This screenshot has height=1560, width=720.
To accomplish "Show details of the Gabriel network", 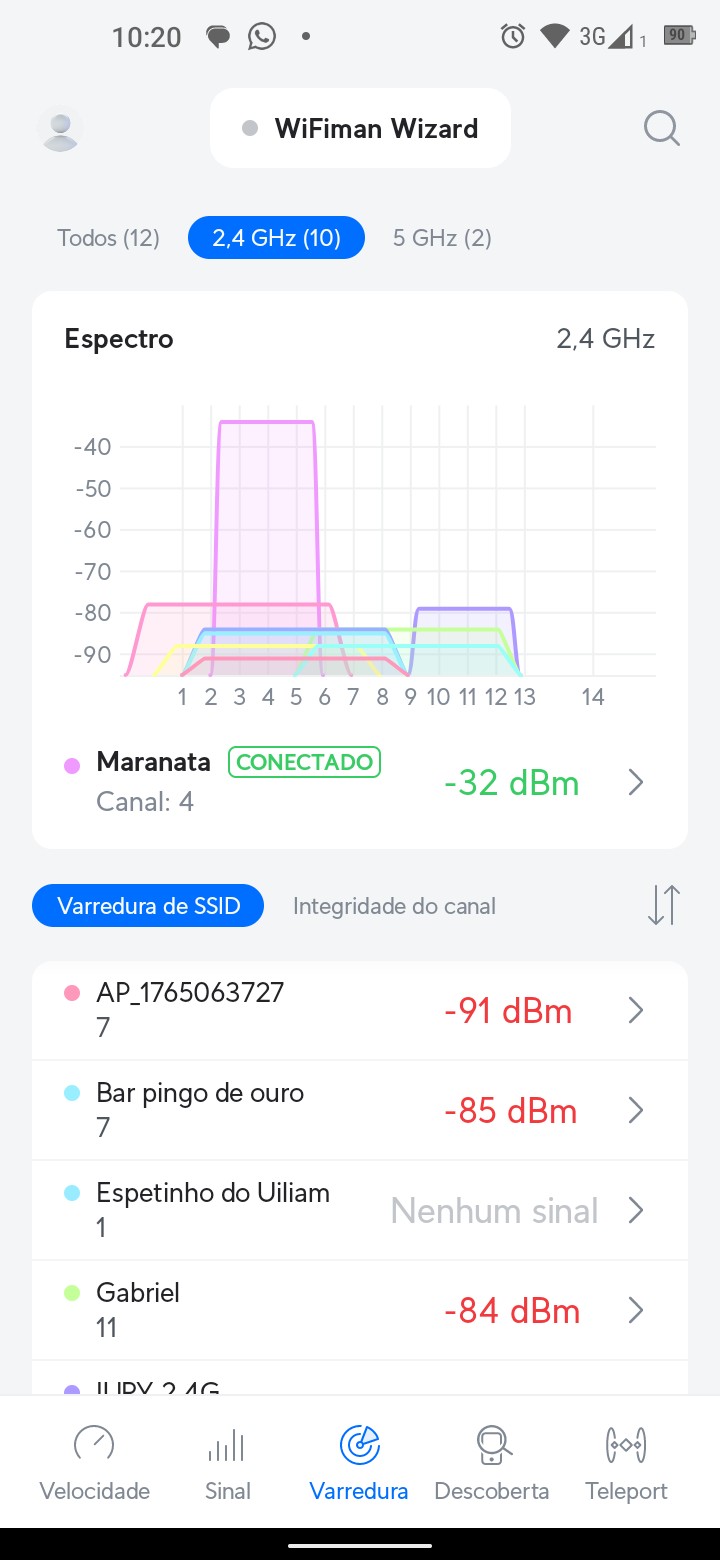I will click(x=360, y=1310).
